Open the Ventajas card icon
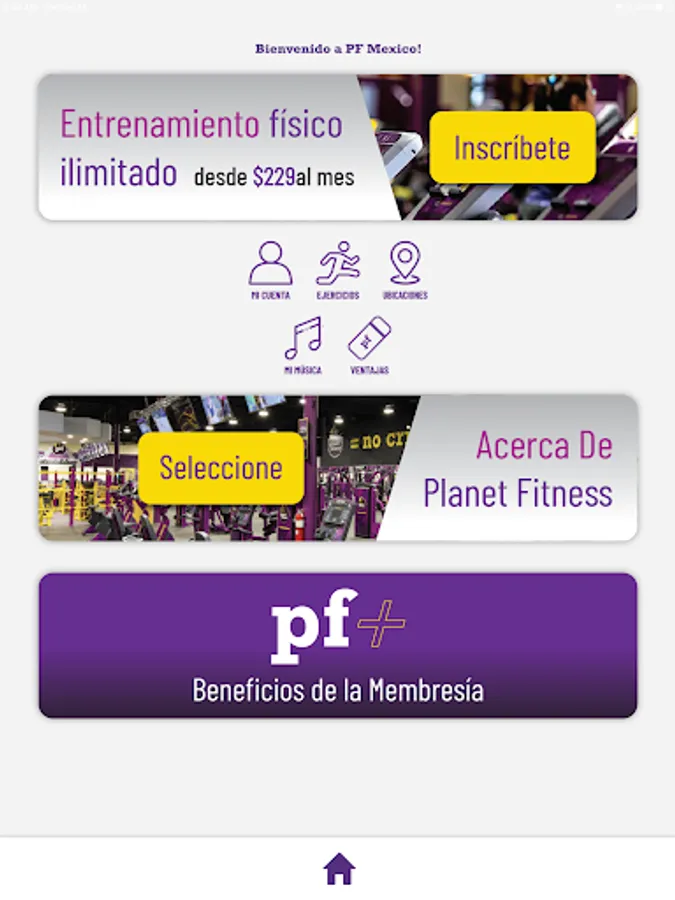Viewport: 675px width, 900px height. (369, 340)
